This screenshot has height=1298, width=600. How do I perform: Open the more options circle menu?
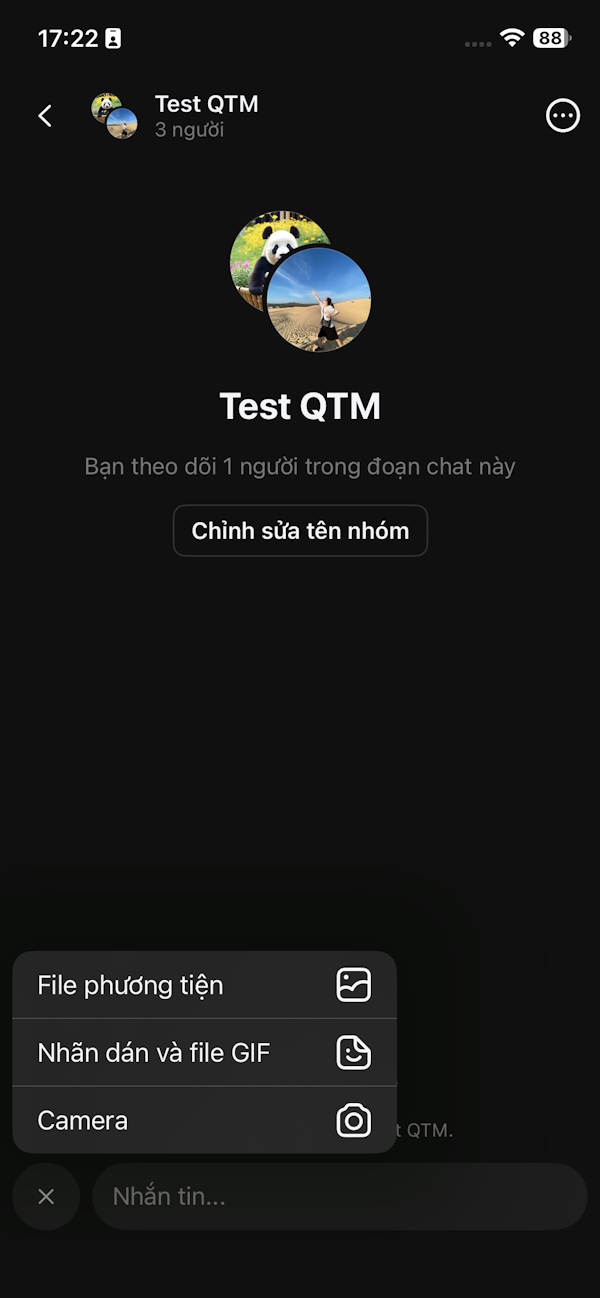pyautogui.click(x=562, y=116)
